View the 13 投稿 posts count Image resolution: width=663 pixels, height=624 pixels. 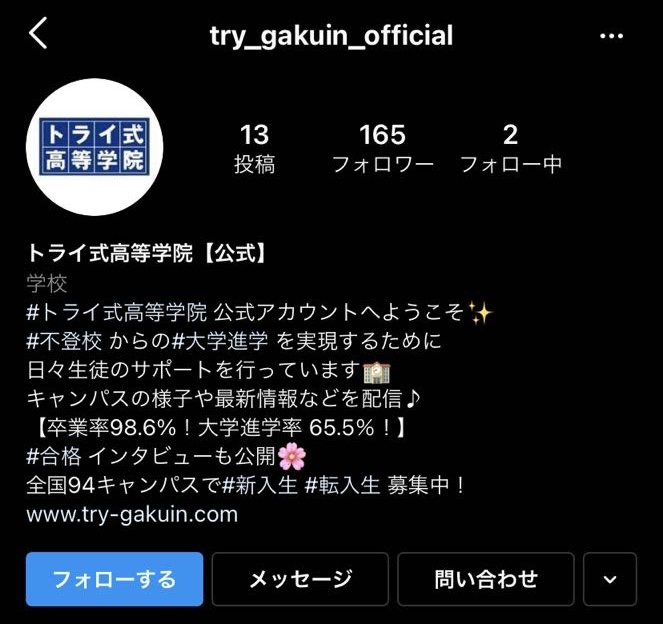[x=254, y=148]
